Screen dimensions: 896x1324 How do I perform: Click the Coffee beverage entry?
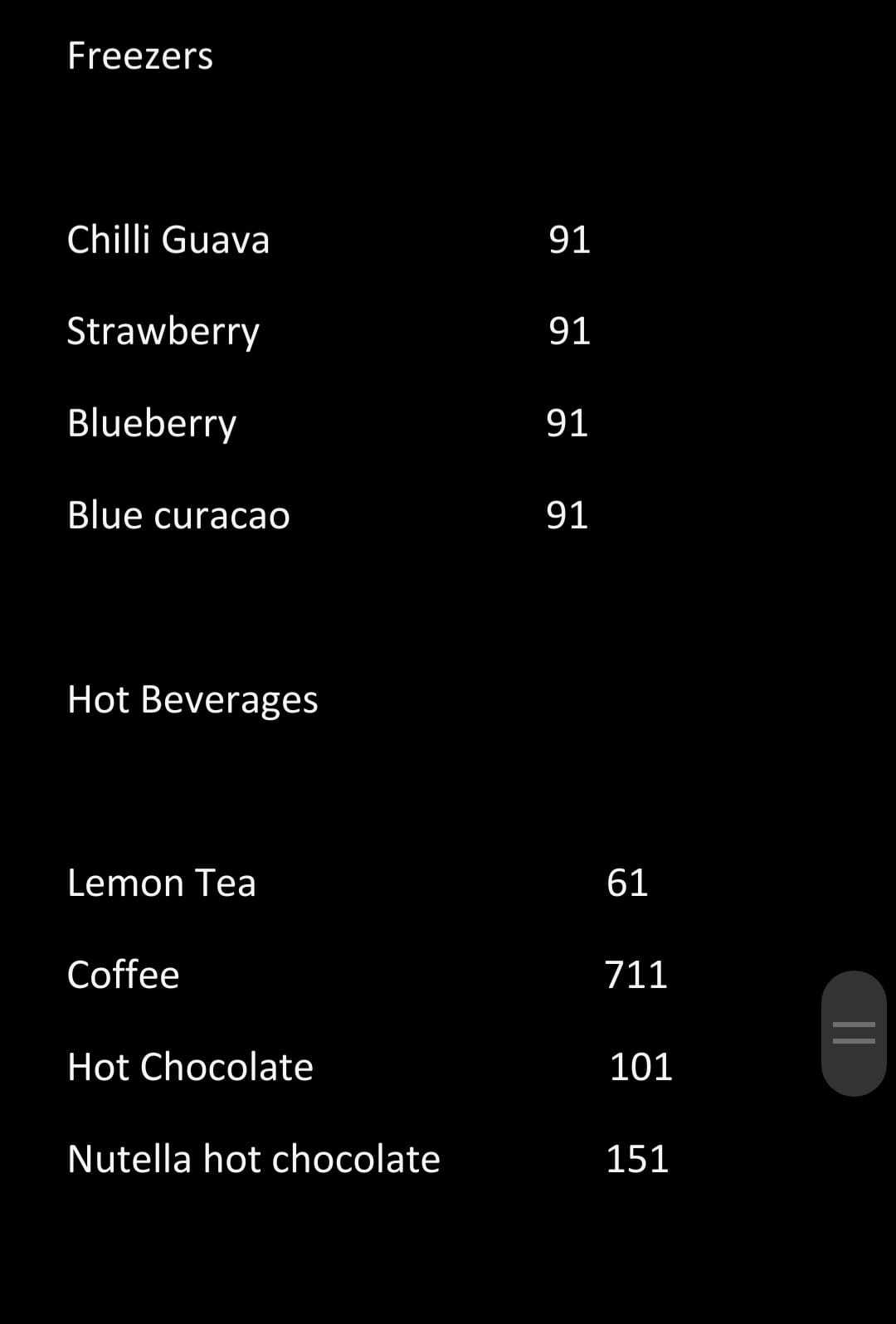124,975
